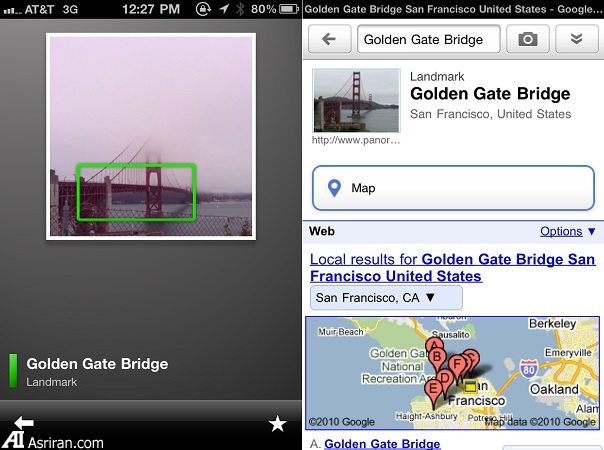Star the Golden Gate Bridge result
The image size is (604, 450).
pyautogui.click(x=278, y=424)
